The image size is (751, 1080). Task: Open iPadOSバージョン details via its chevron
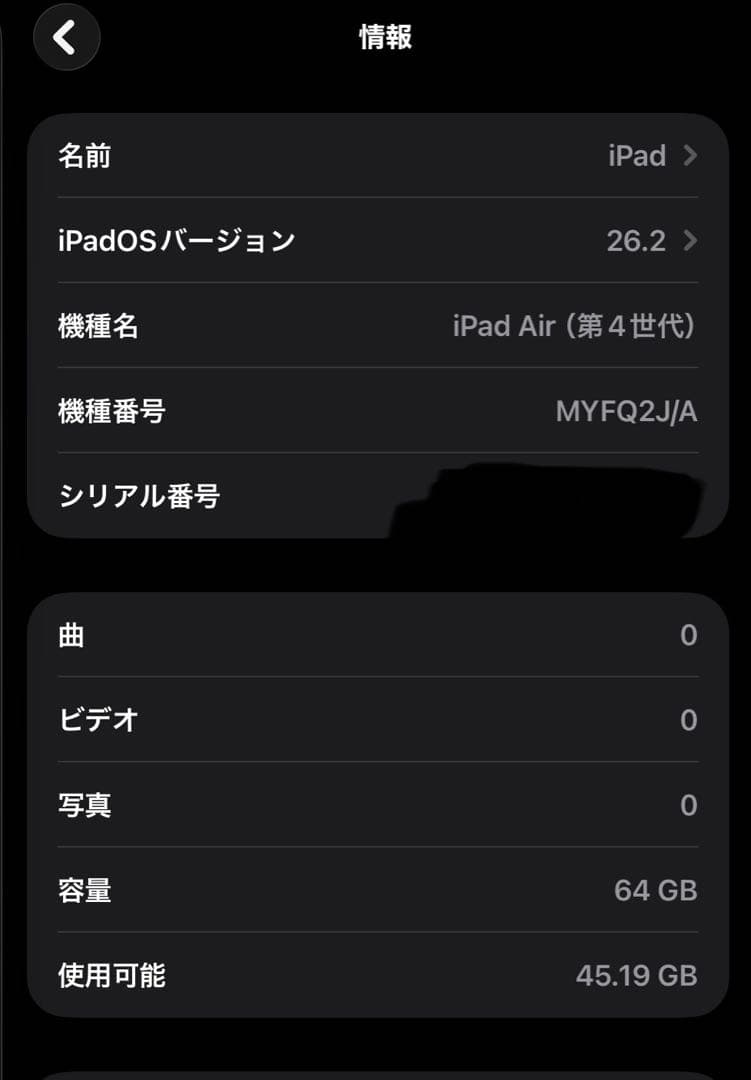pyautogui.click(x=690, y=241)
